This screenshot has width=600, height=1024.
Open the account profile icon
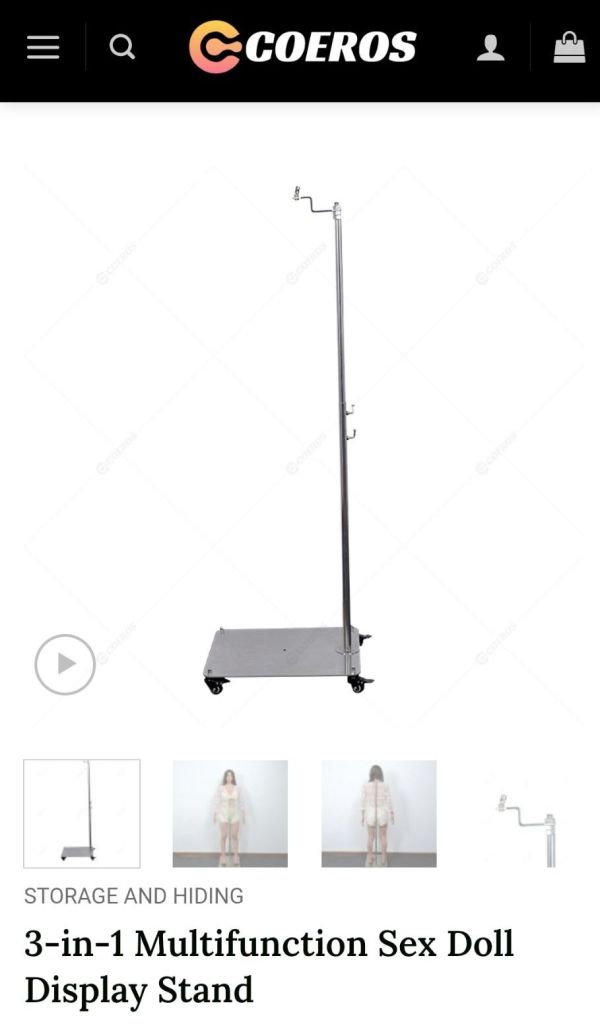click(x=490, y=47)
